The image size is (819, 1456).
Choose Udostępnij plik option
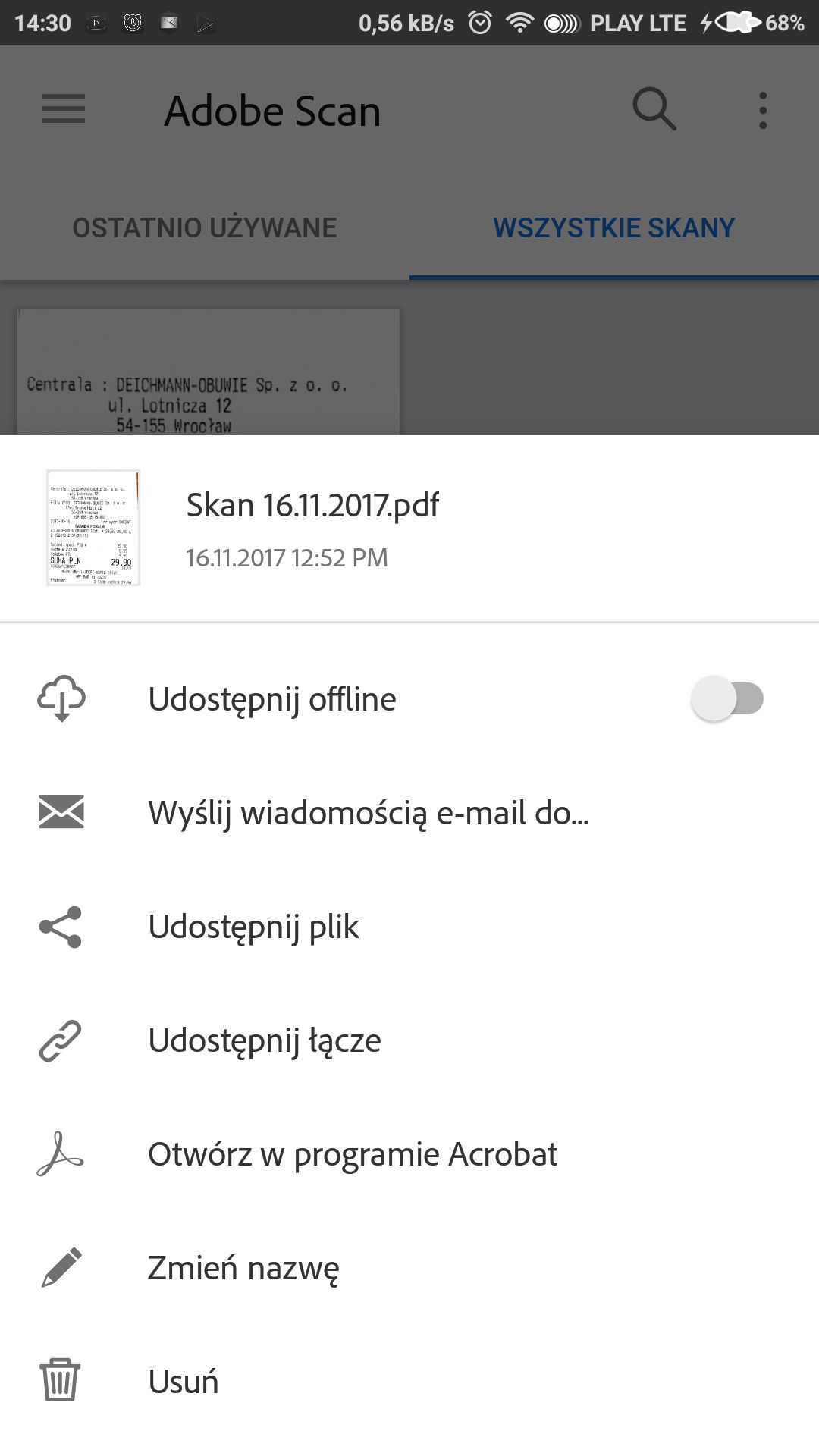point(409,927)
